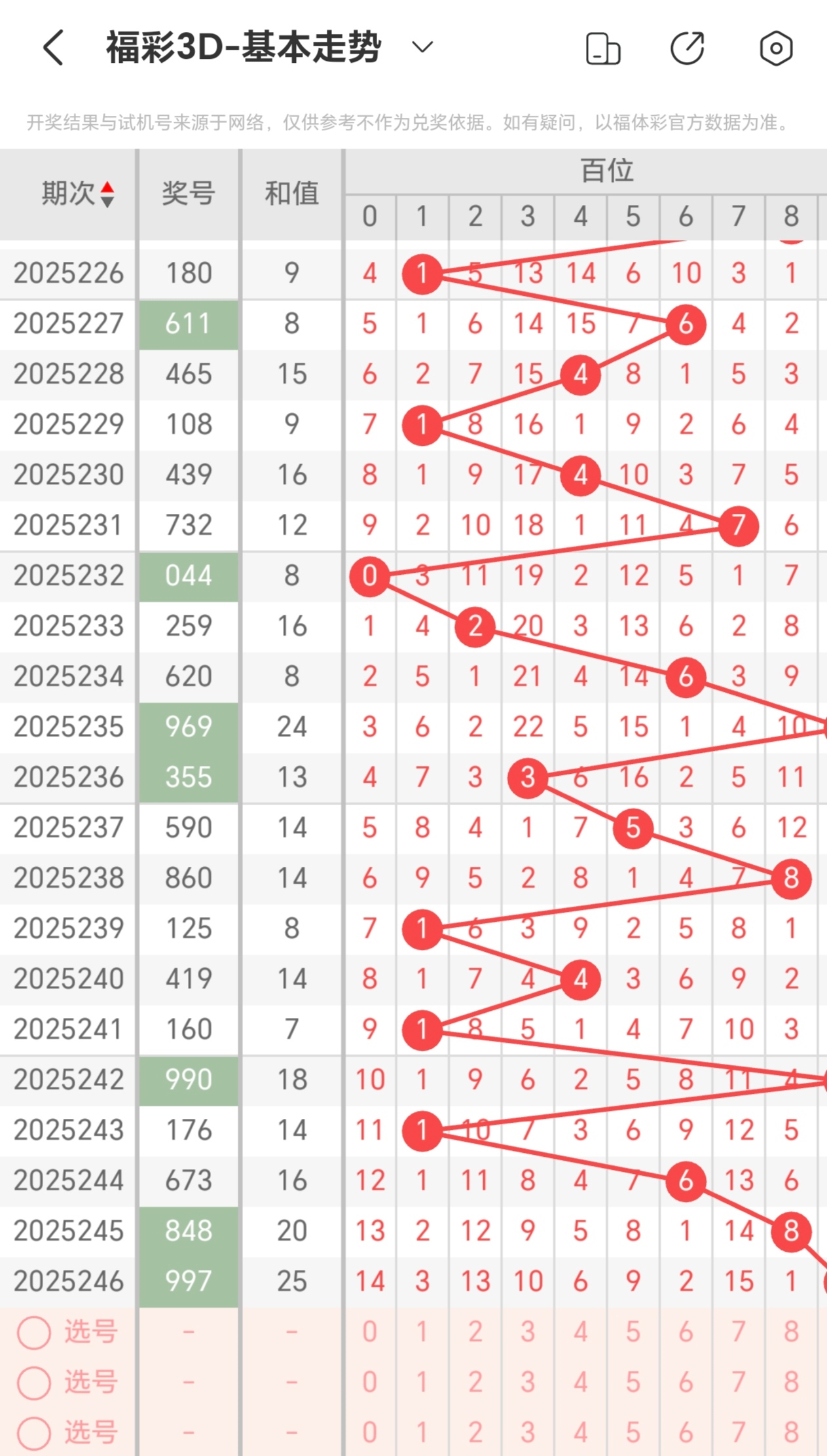Select the first 选号 radio circle

coord(34,1332)
